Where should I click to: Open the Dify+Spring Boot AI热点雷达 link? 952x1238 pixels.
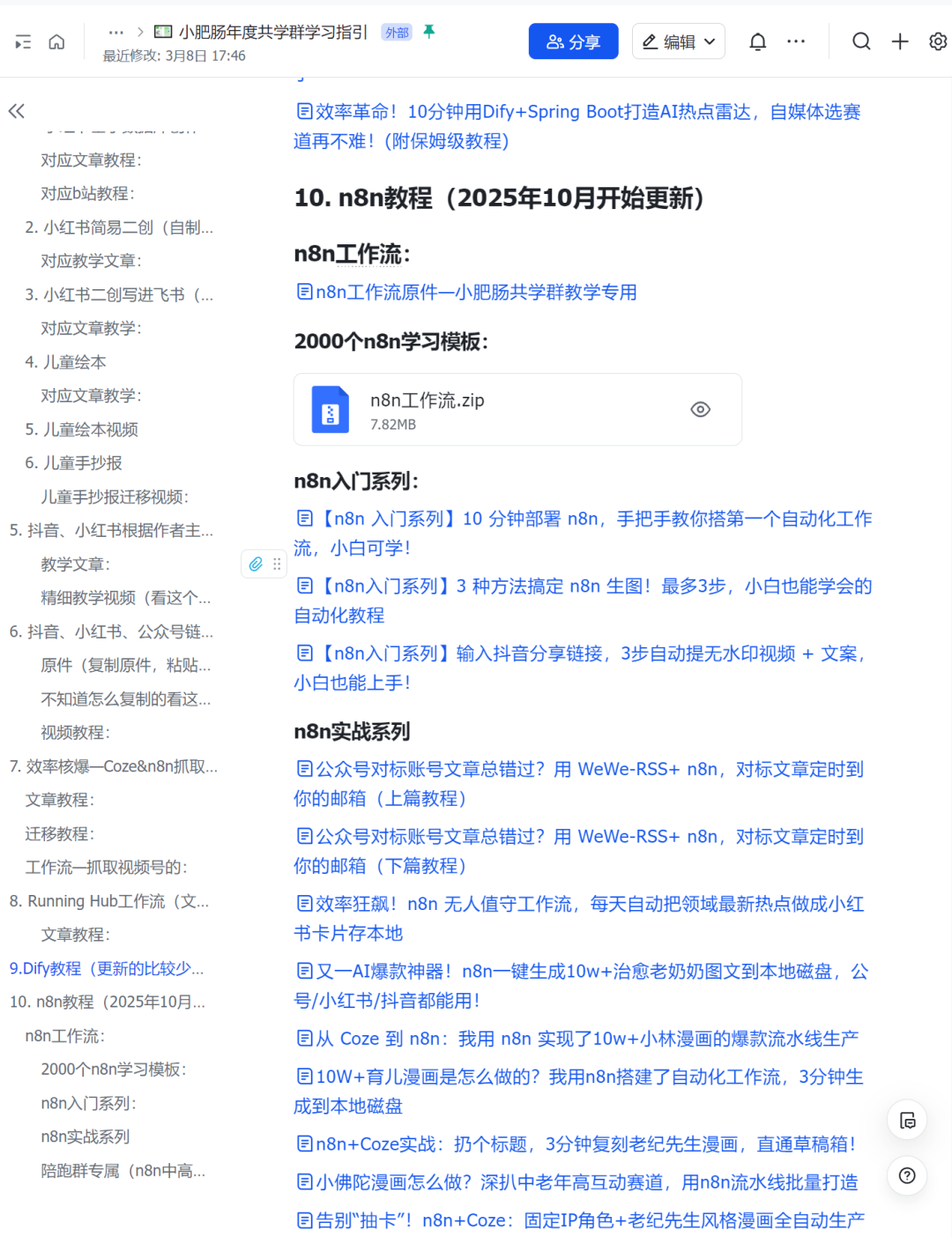(577, 112)
